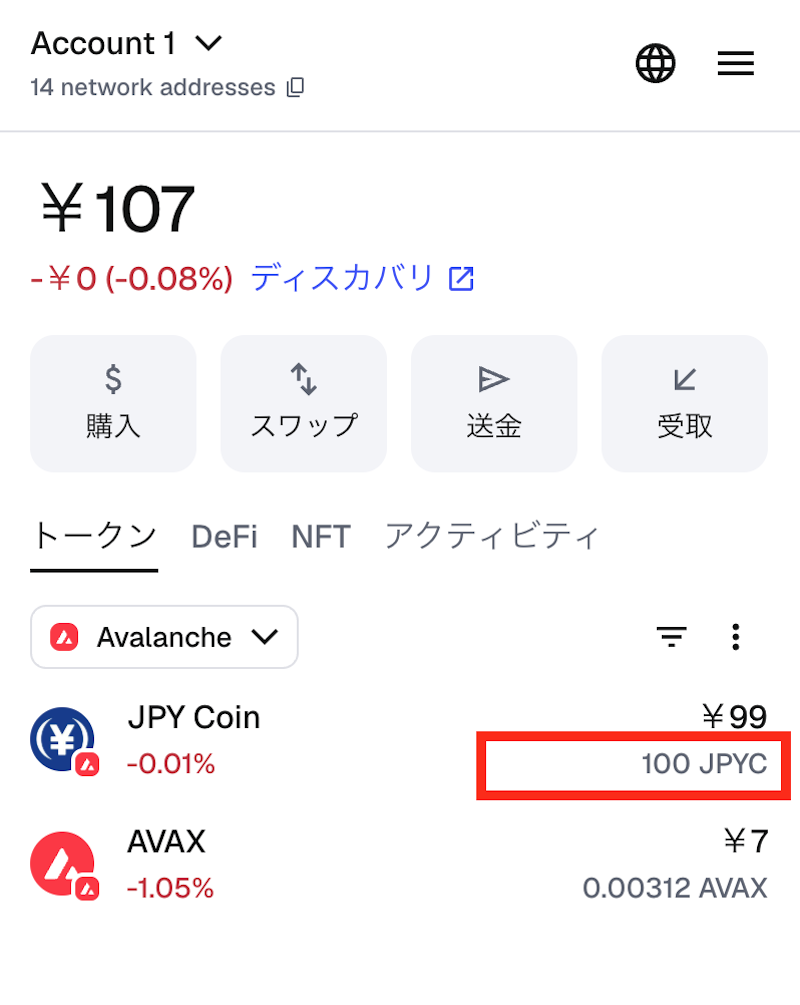Screen dimensions: 800x1005
Task: Tap the 送金 send button
Action: pos(494,403)
